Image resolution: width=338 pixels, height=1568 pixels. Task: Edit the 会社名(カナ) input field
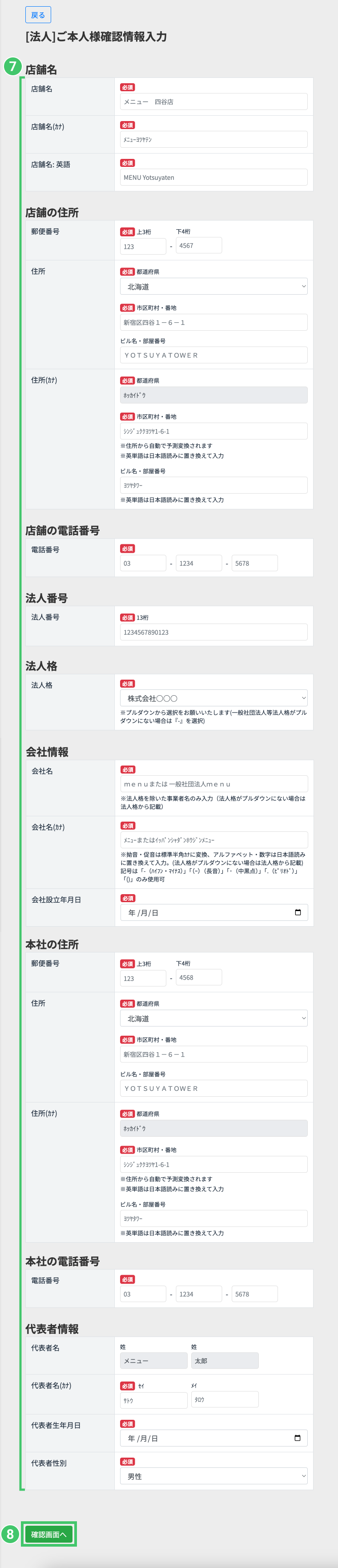point(213,840)
